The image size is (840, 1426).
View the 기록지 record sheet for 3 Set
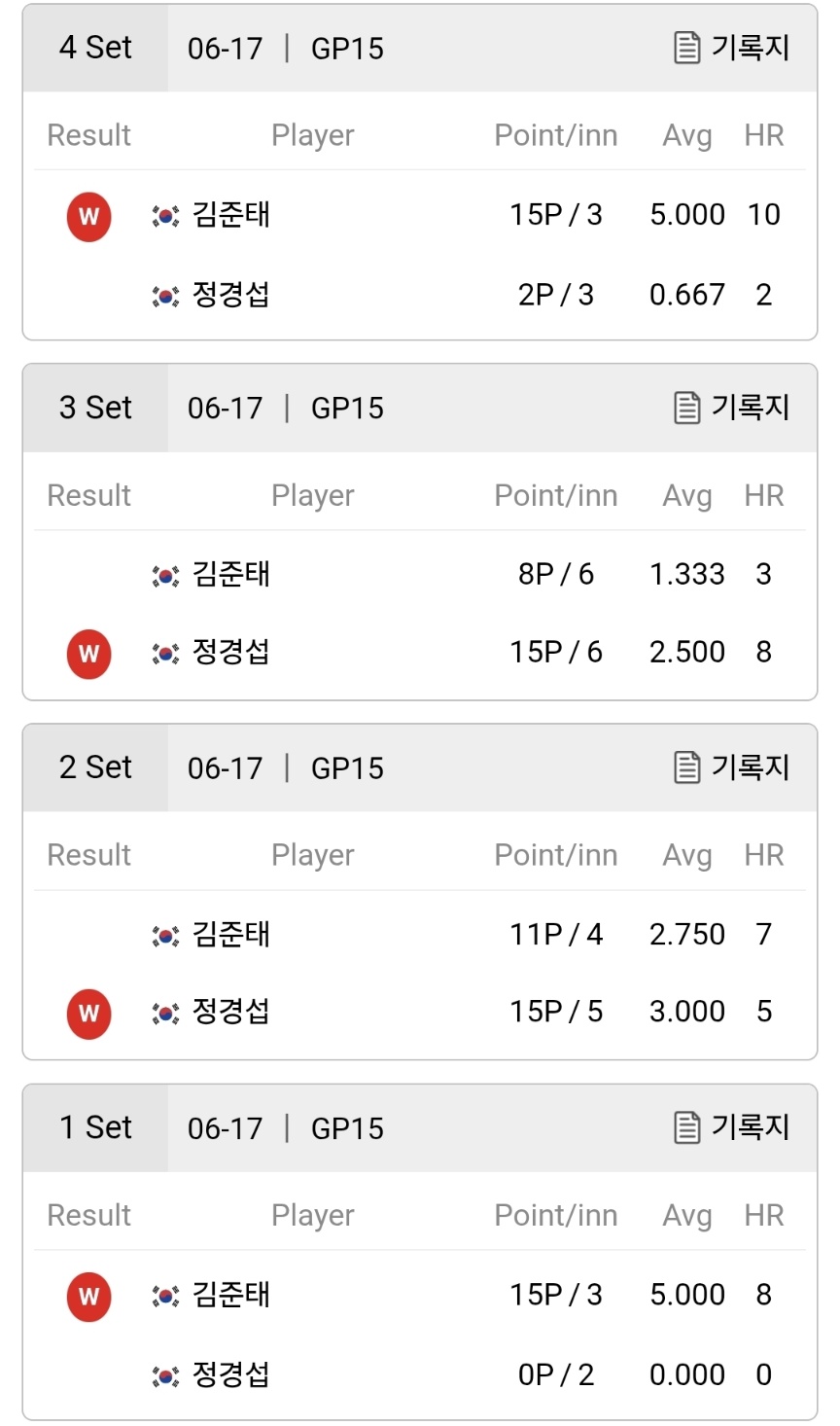point(731,408)
